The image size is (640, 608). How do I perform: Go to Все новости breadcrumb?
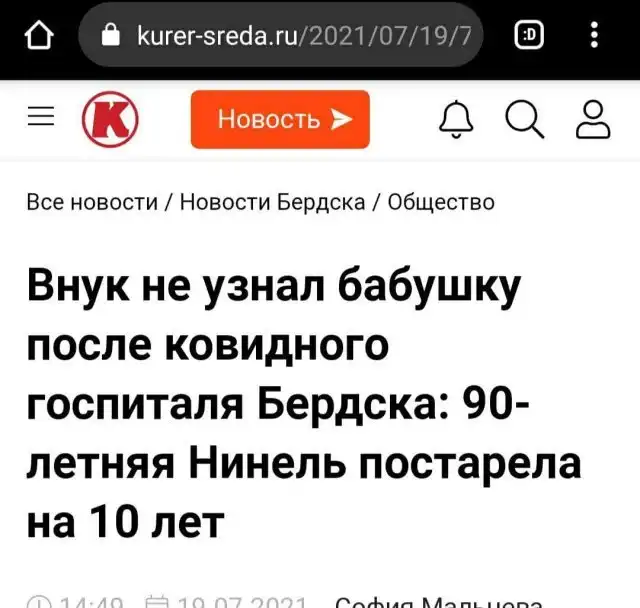(x=91, y=202)
